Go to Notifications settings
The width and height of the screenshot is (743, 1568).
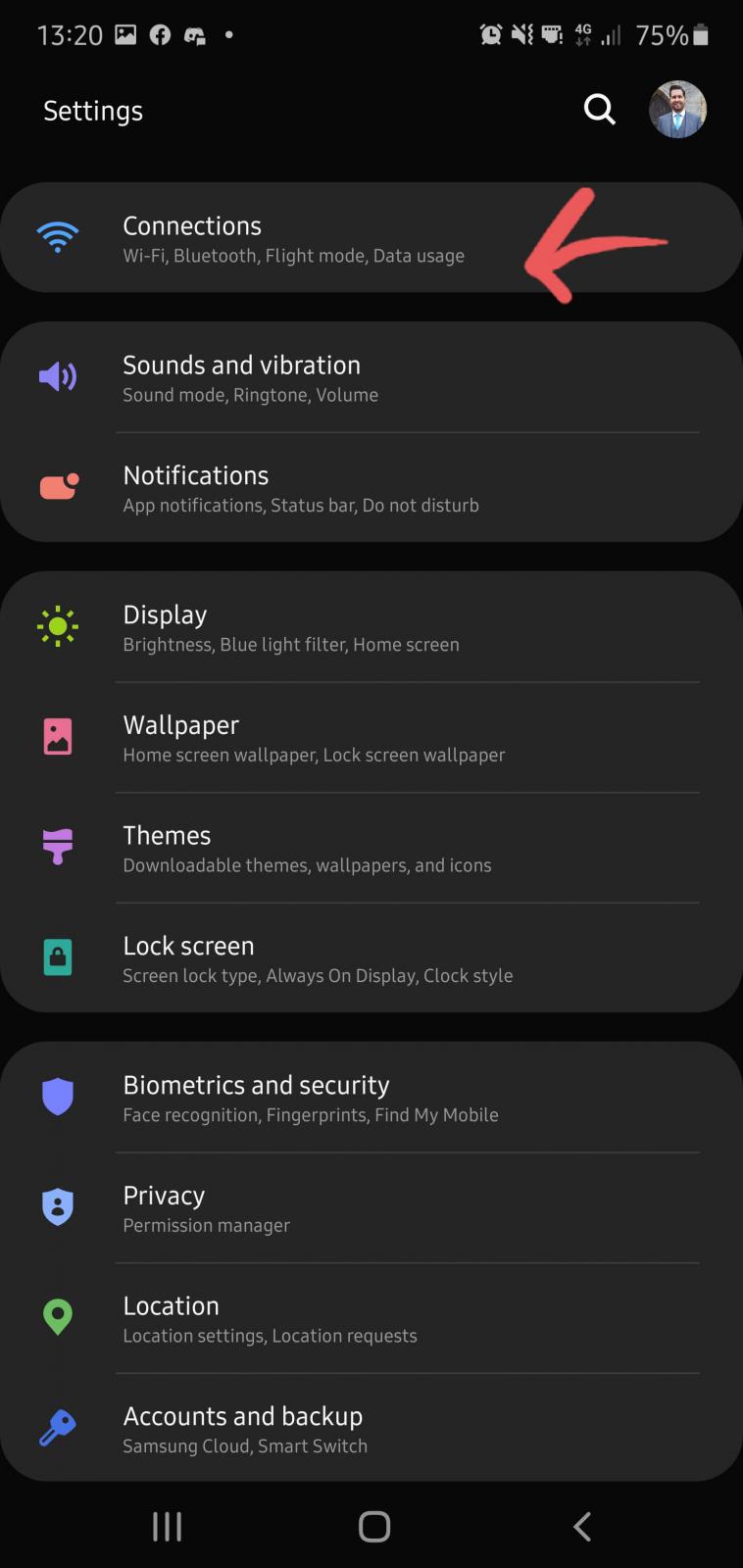[294, 488]
